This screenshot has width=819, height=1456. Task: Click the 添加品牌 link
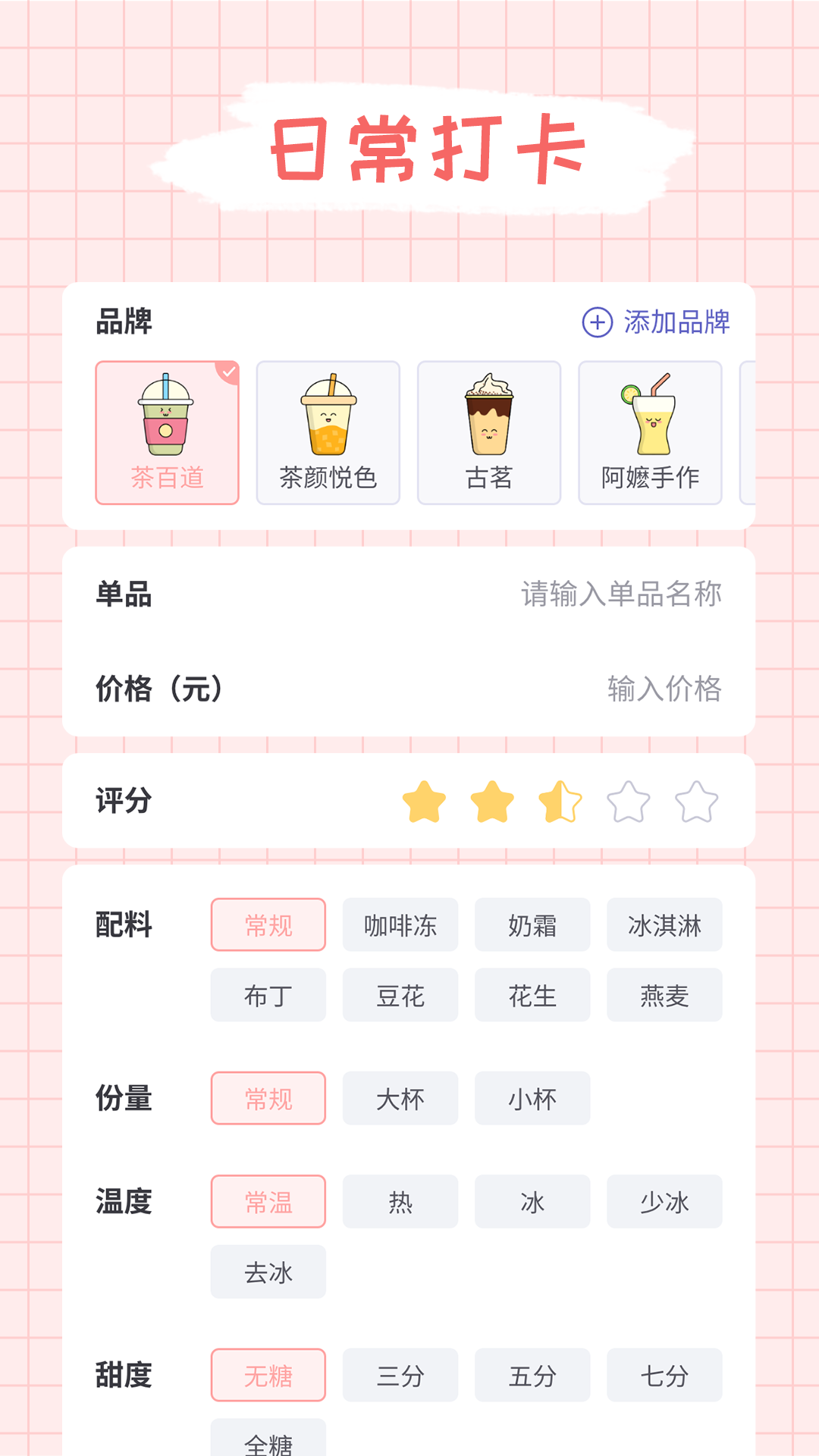click(x=676, y=322)
